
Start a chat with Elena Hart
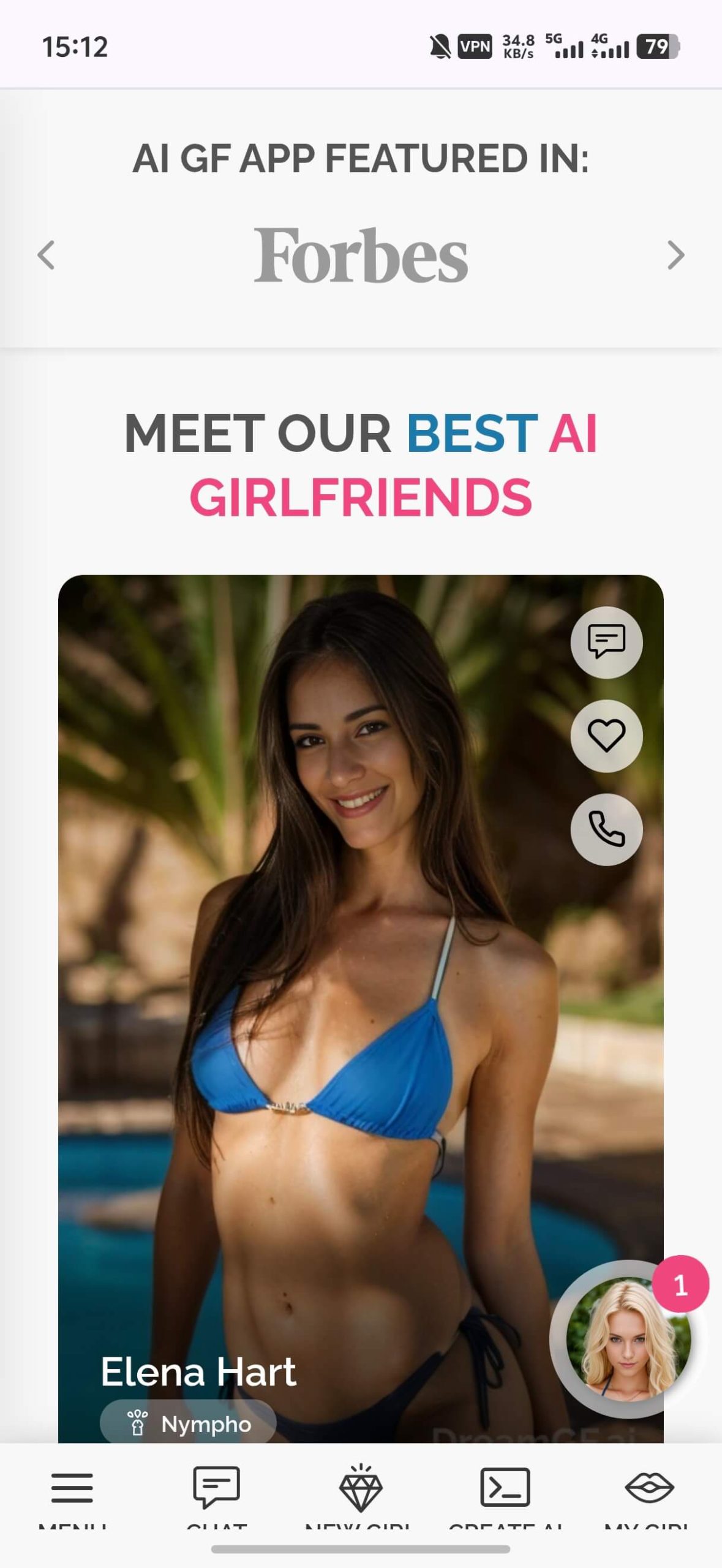[606, 642]
